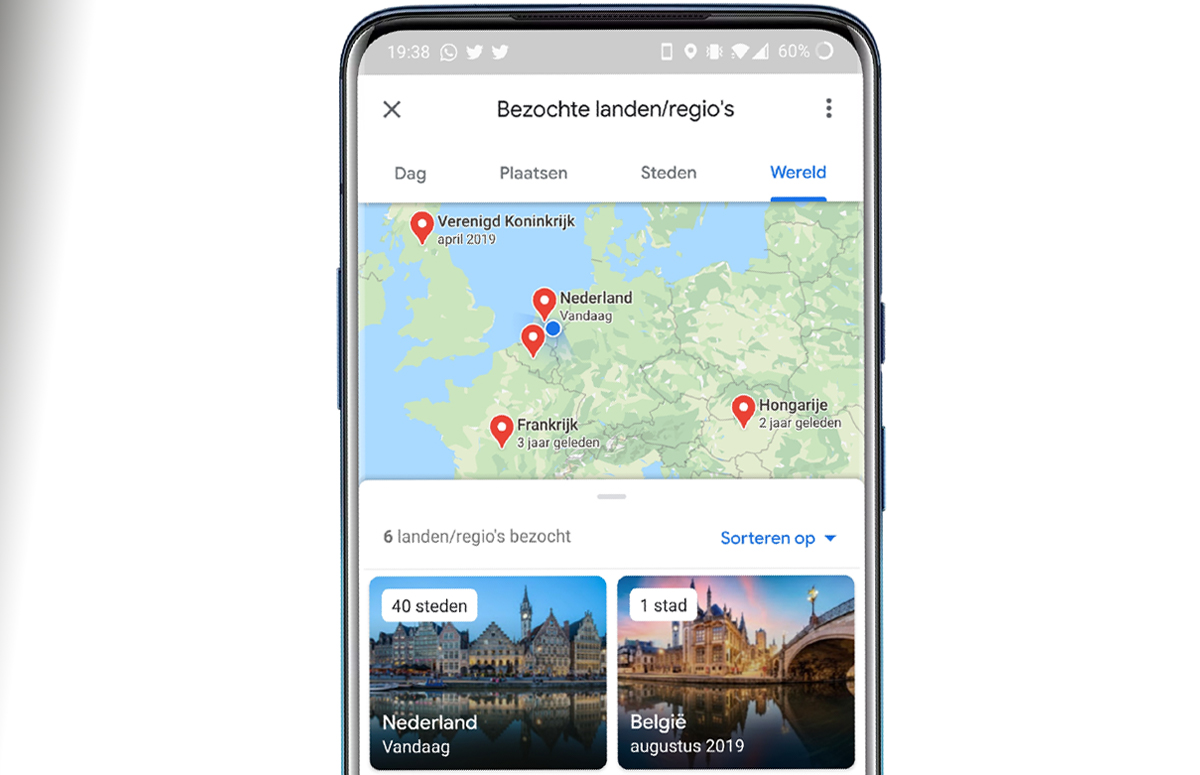This screenshot has width=1200, height=775.
Task: Tap the Hongarije map pin
Action: pyautogui.click(x=743, y=410)
